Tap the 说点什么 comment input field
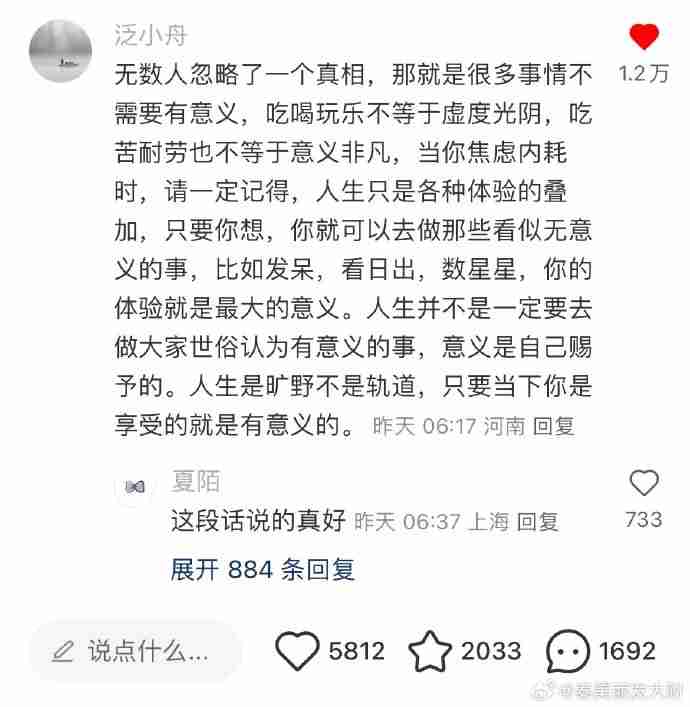The width and height of the screenshot is (690, 707). point(135,651)
